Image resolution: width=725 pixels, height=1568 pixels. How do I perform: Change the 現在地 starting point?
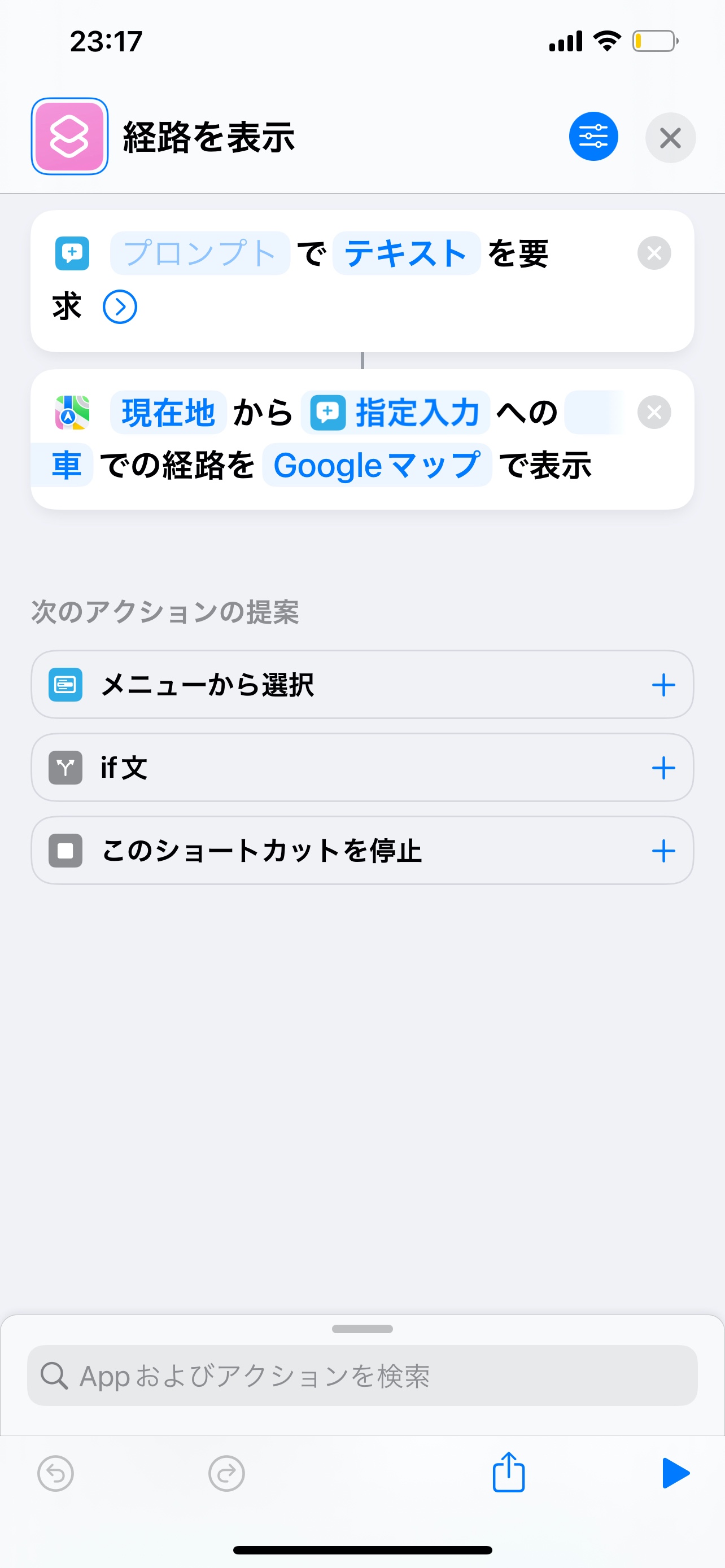click(168, 413)
